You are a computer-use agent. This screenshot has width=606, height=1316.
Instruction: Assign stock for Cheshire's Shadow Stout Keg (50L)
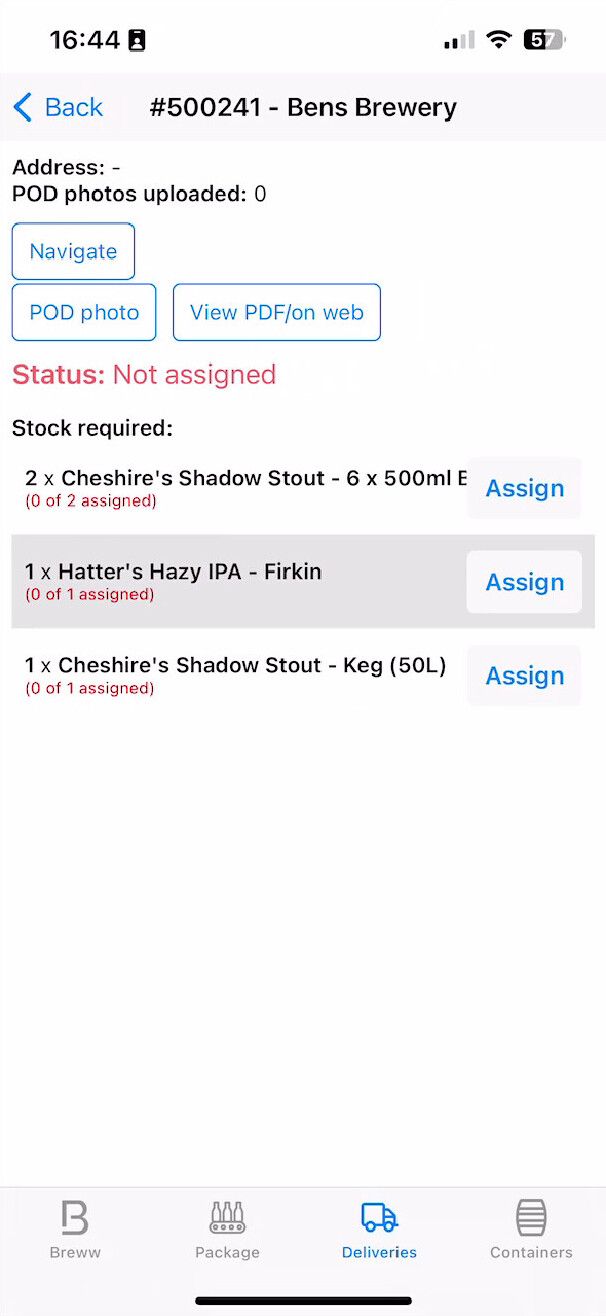click(x=524, y=676)
